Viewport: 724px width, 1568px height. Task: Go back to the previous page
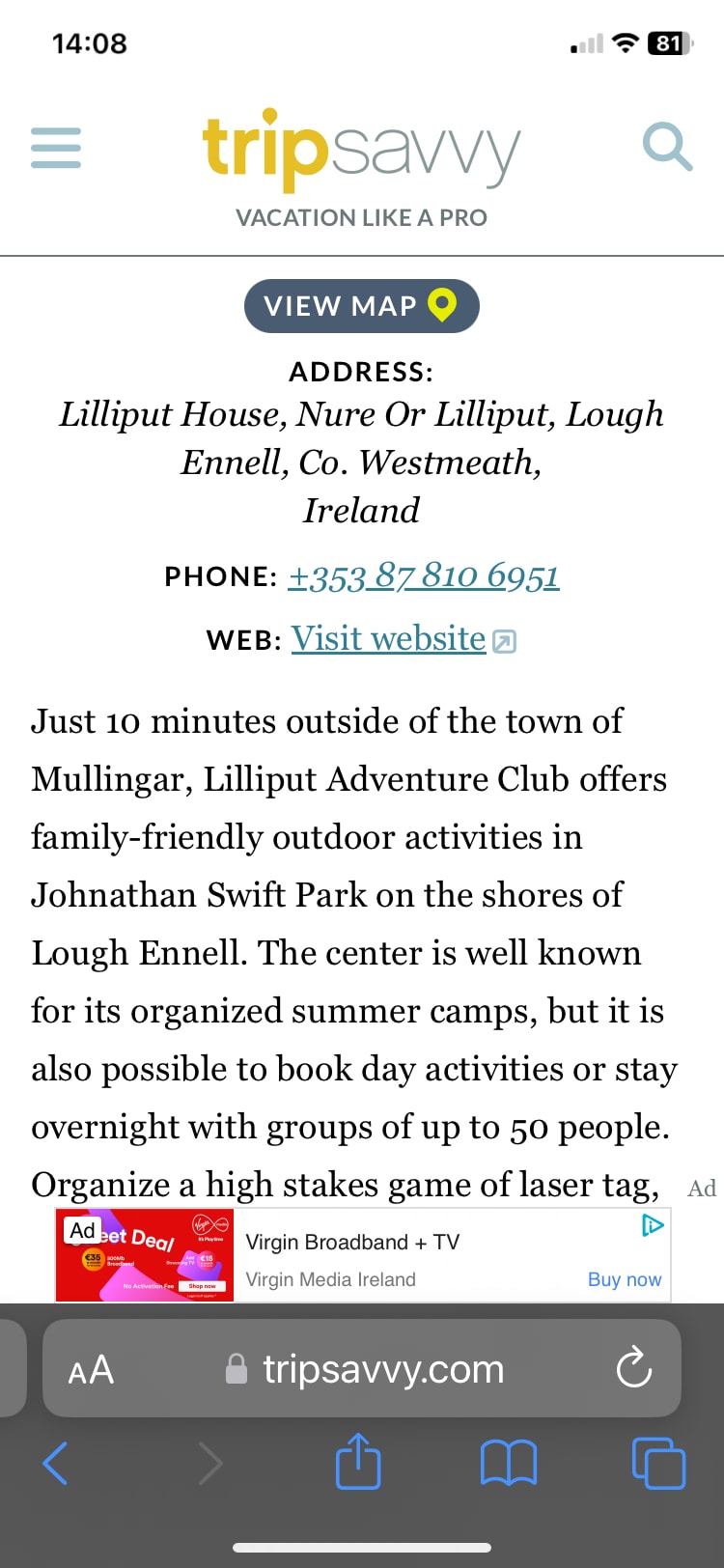[x=56, y=1463]
